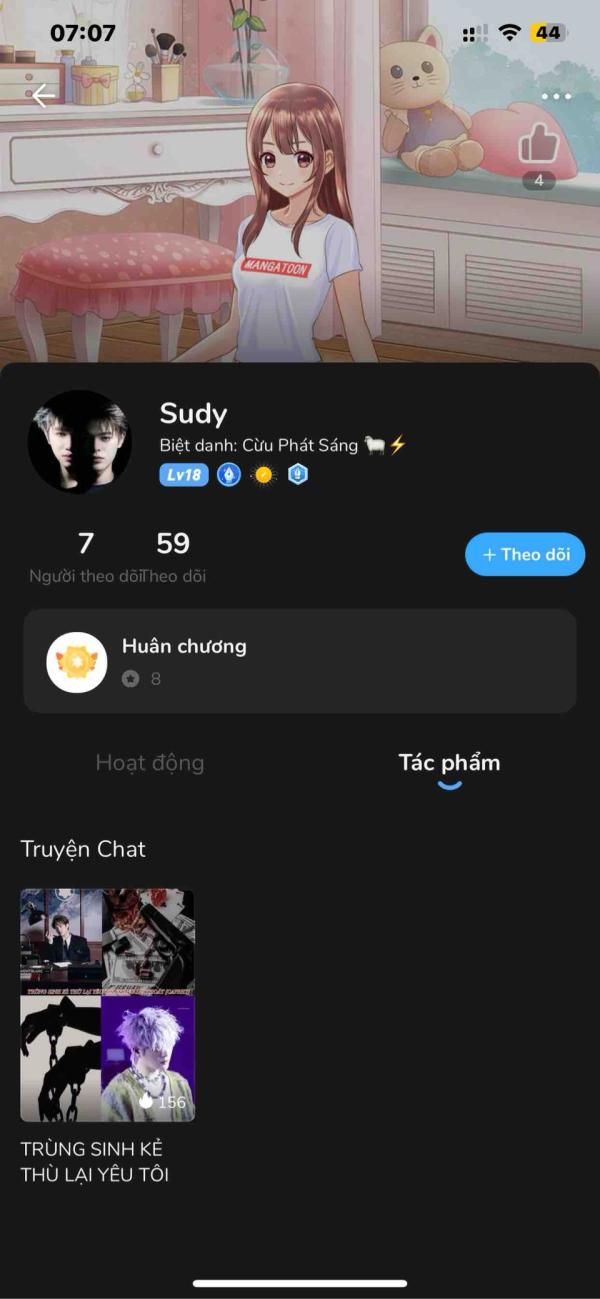View the list of Người theo dõi
600x1299 pixels.
tap(85, 557)
